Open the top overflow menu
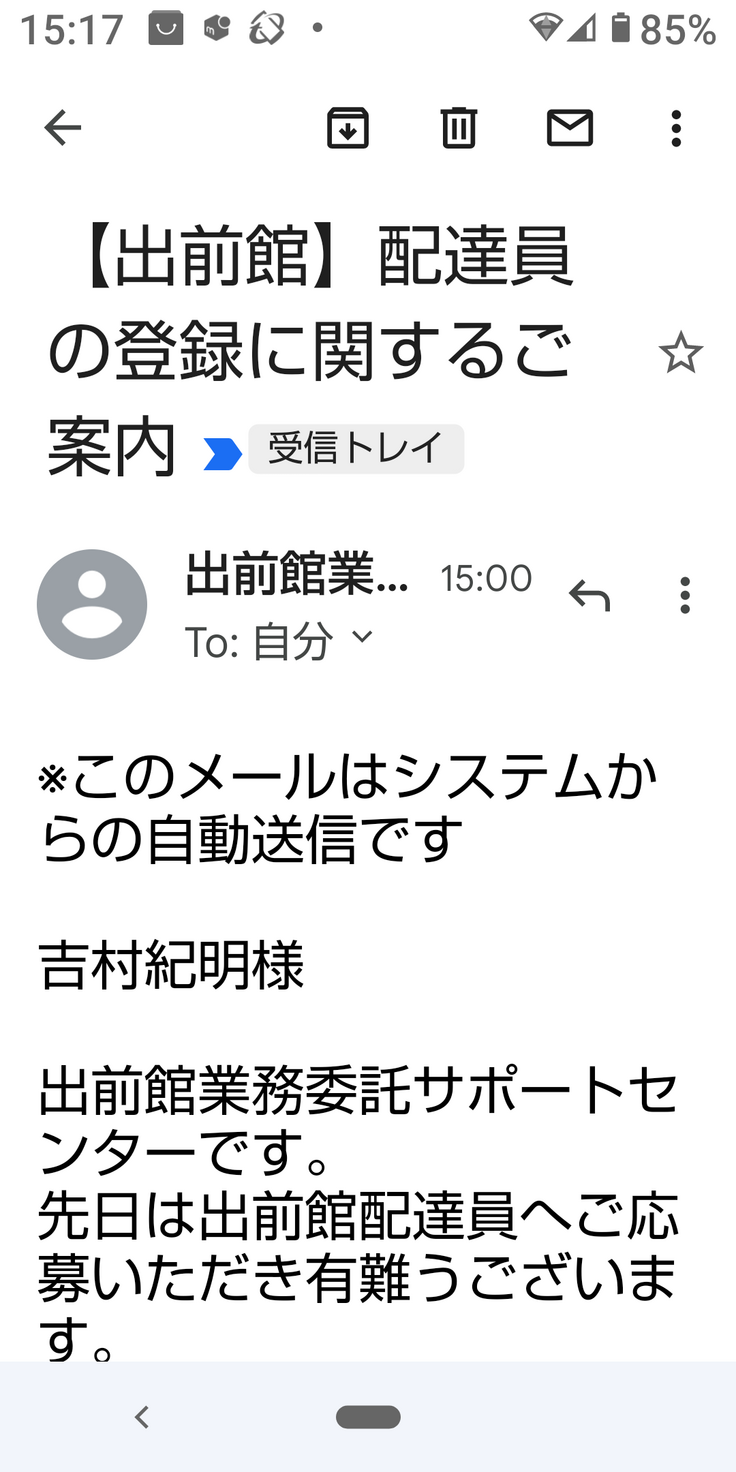Screen dimensions: 736x1472 tap(676, 128)
